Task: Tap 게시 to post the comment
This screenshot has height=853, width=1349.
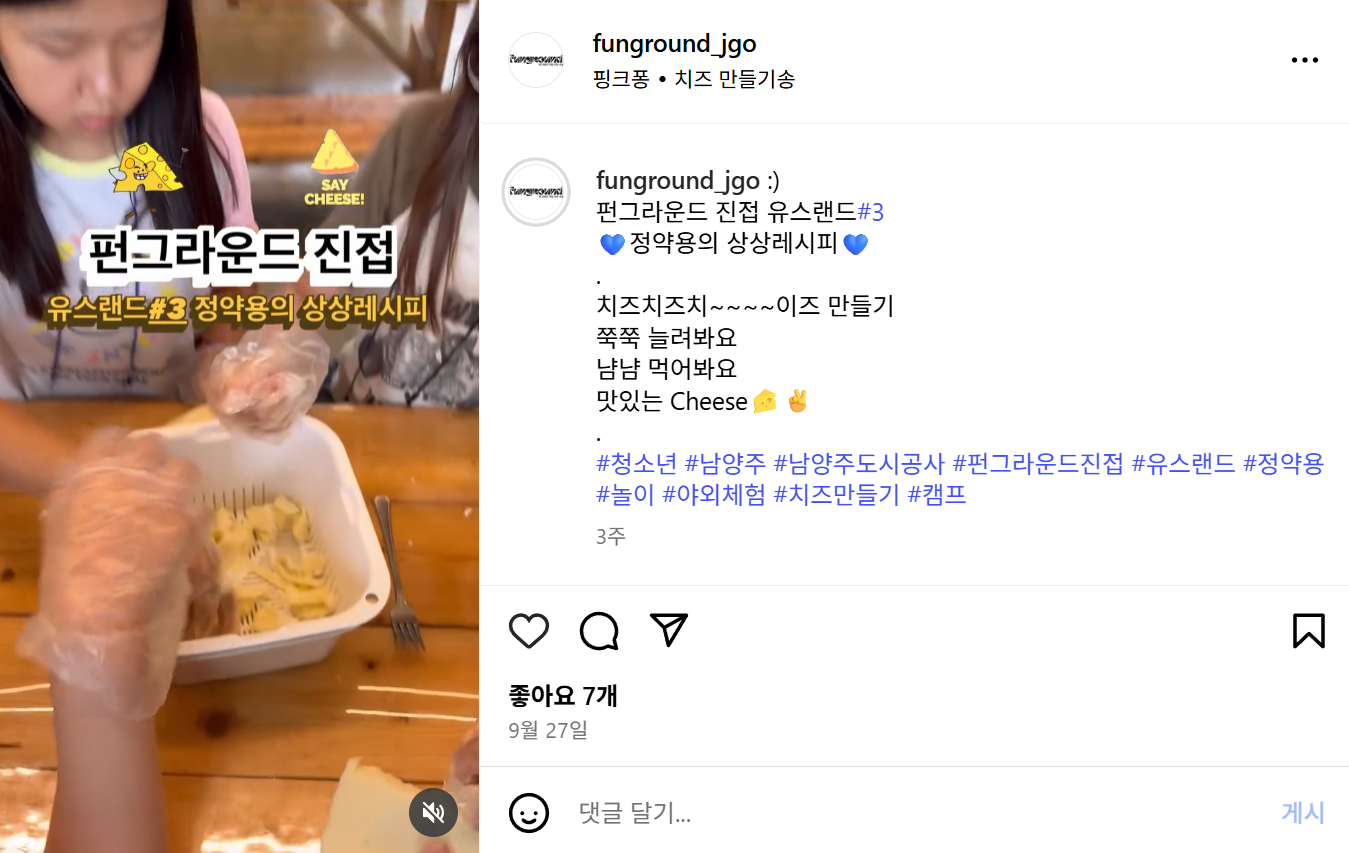Action: coord(1302,813)
